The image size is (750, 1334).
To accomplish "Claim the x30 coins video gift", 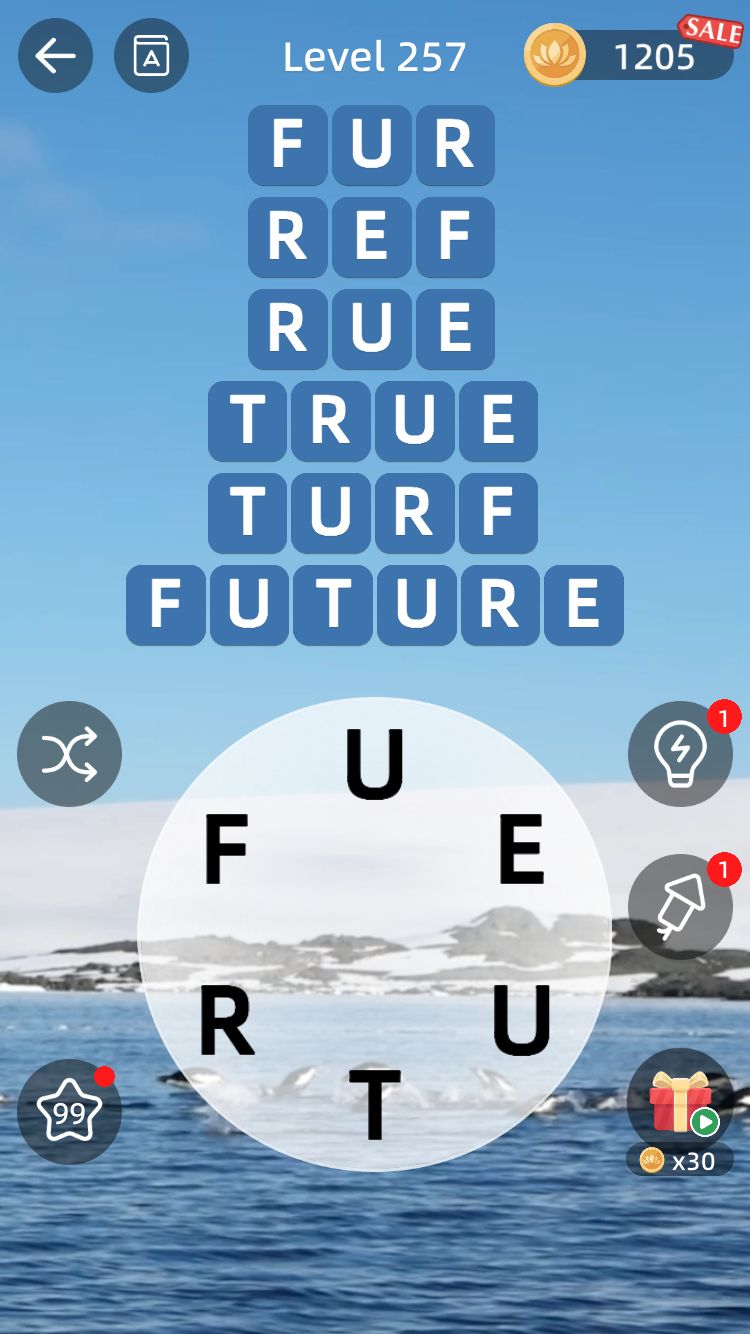I will (680, 1108).
